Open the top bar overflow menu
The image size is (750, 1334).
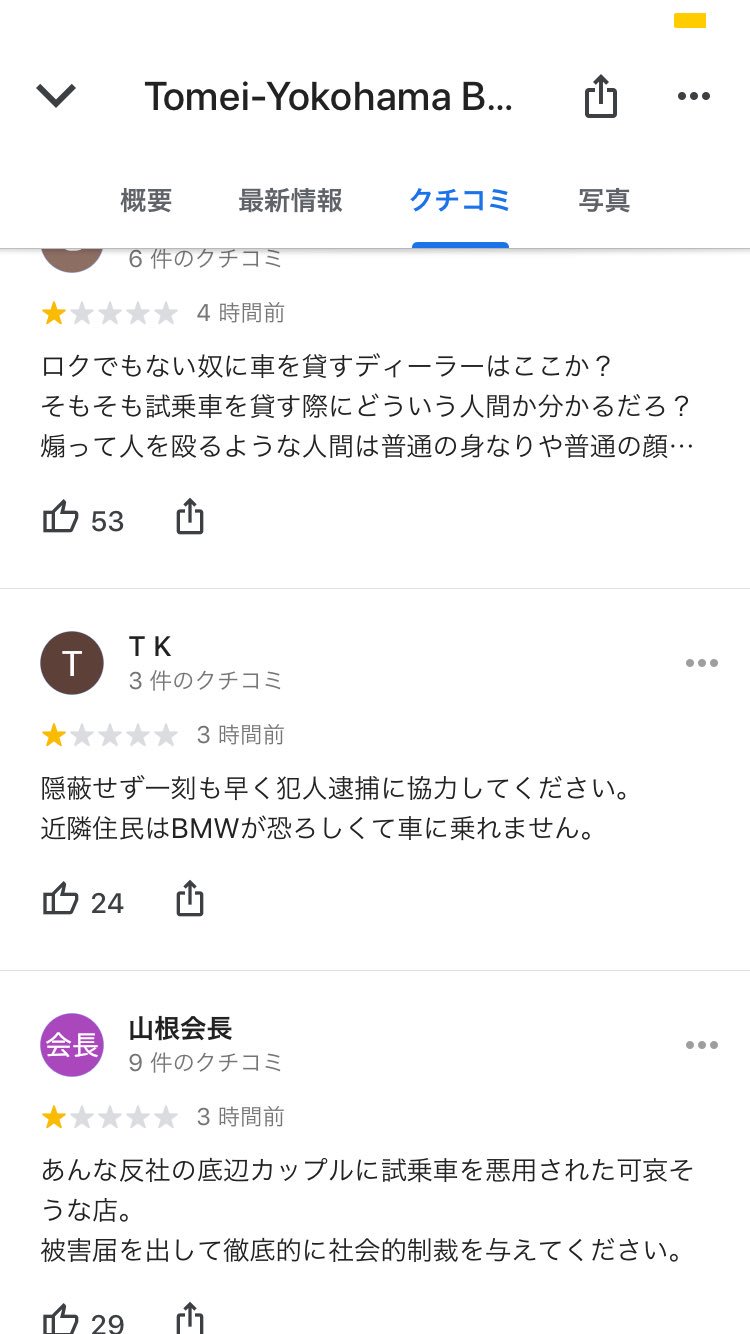pyautogui.click(x=694, y=96)
